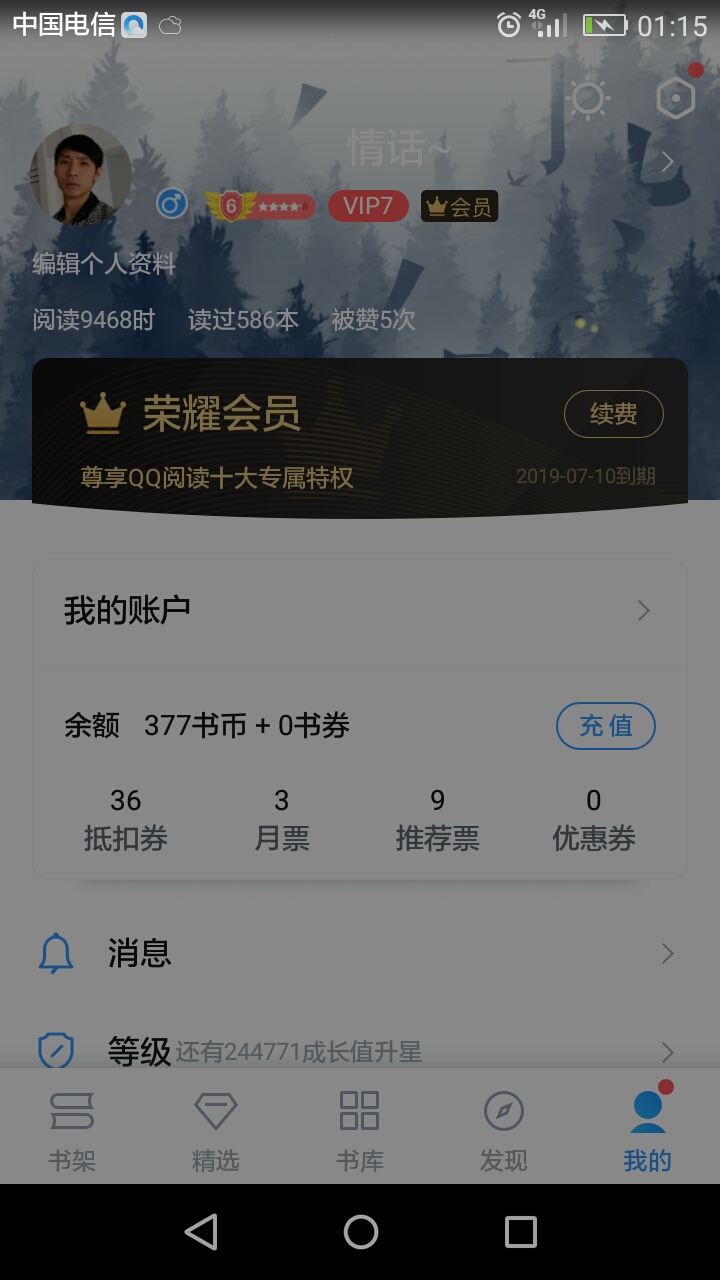View the 3 月票 monthly tickets
This screenshot has width=720, height=1280.
282,819
